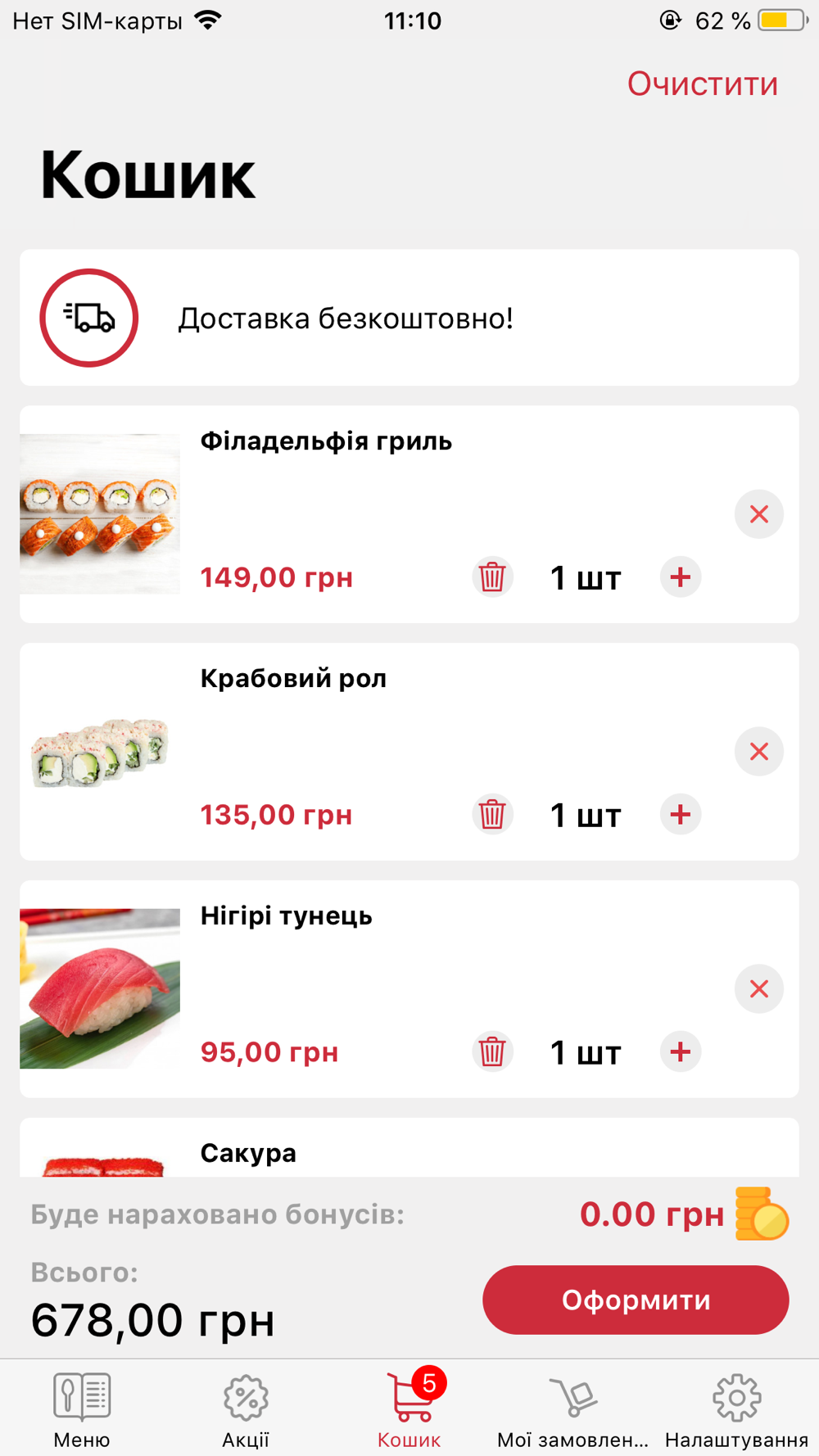Decrease Філадельфія гриль quantity via trash icon
The image size is (819, 1456).
pos(492,577)
